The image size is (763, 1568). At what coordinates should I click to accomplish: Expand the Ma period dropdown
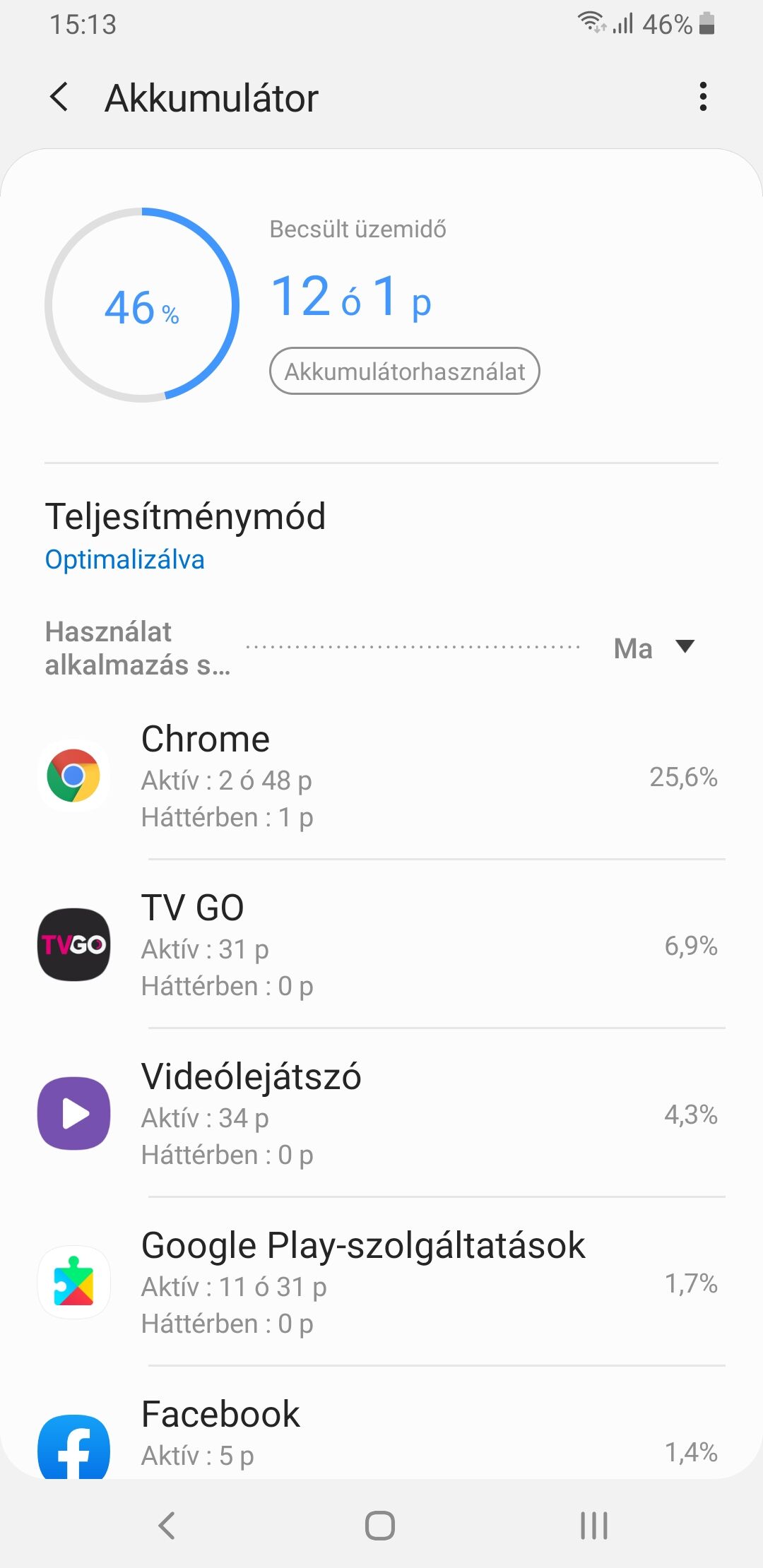pyautogui.click(x=654, y=648)
